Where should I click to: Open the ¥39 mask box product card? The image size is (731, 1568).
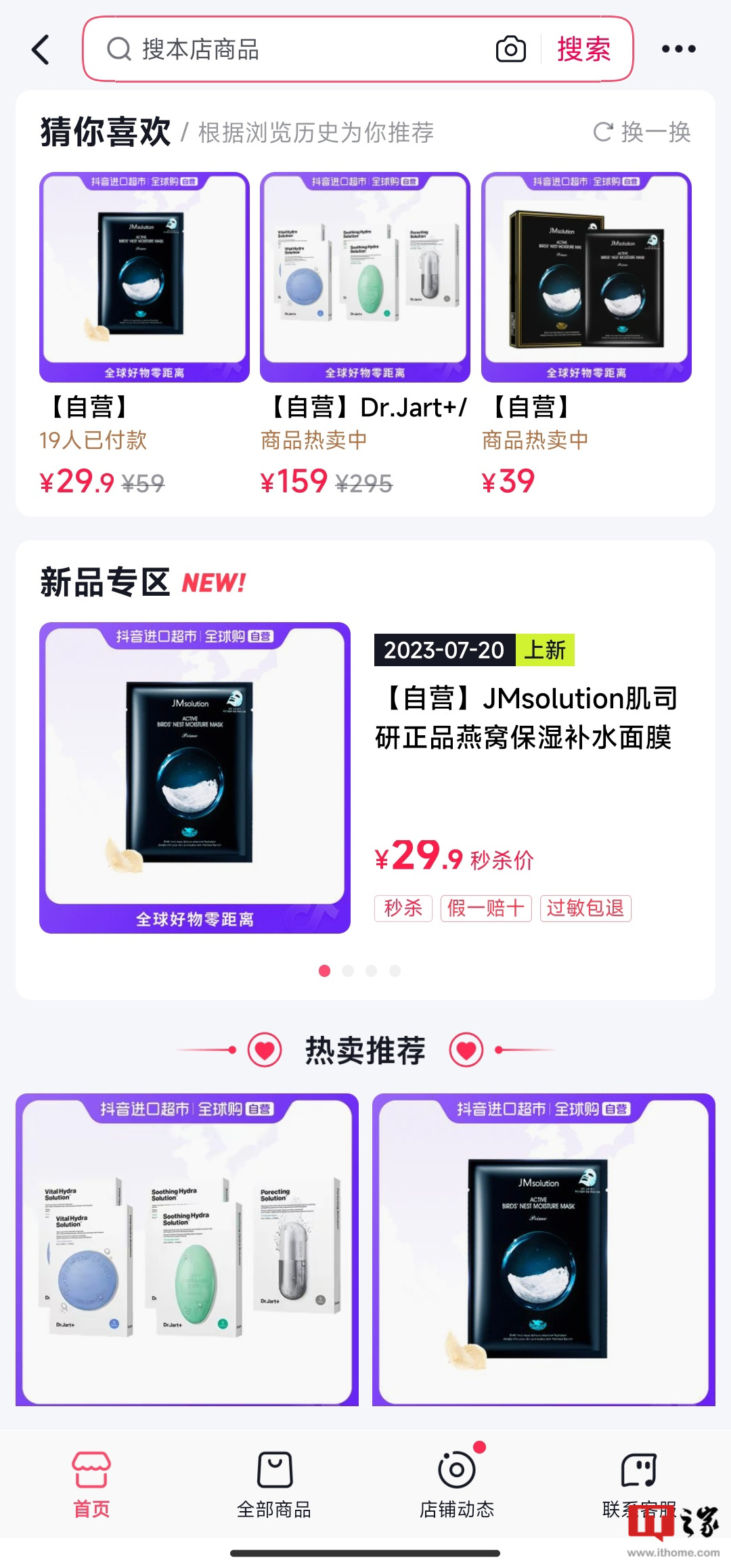click(x=586, y=278)
